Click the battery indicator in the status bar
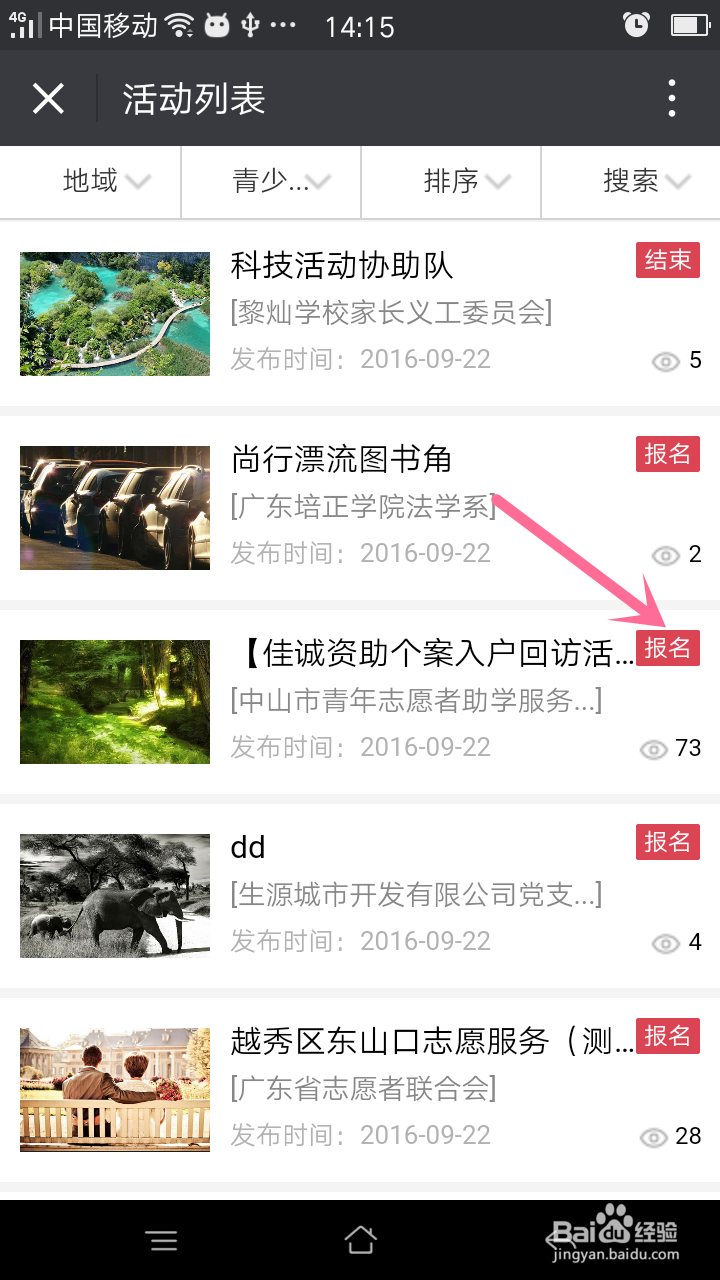This screenshot has width=720, height=1280. (692, 25)
